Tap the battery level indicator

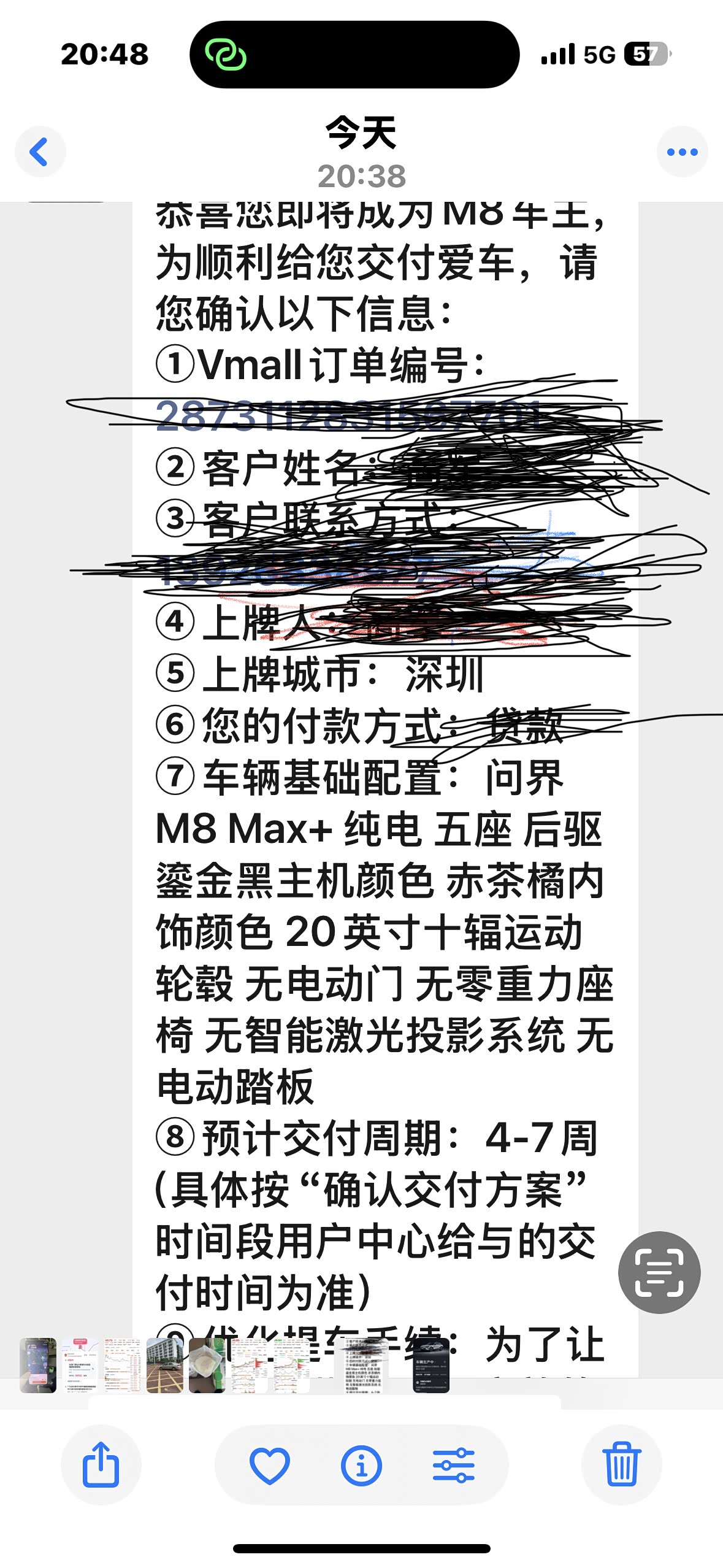coord(646,55)
